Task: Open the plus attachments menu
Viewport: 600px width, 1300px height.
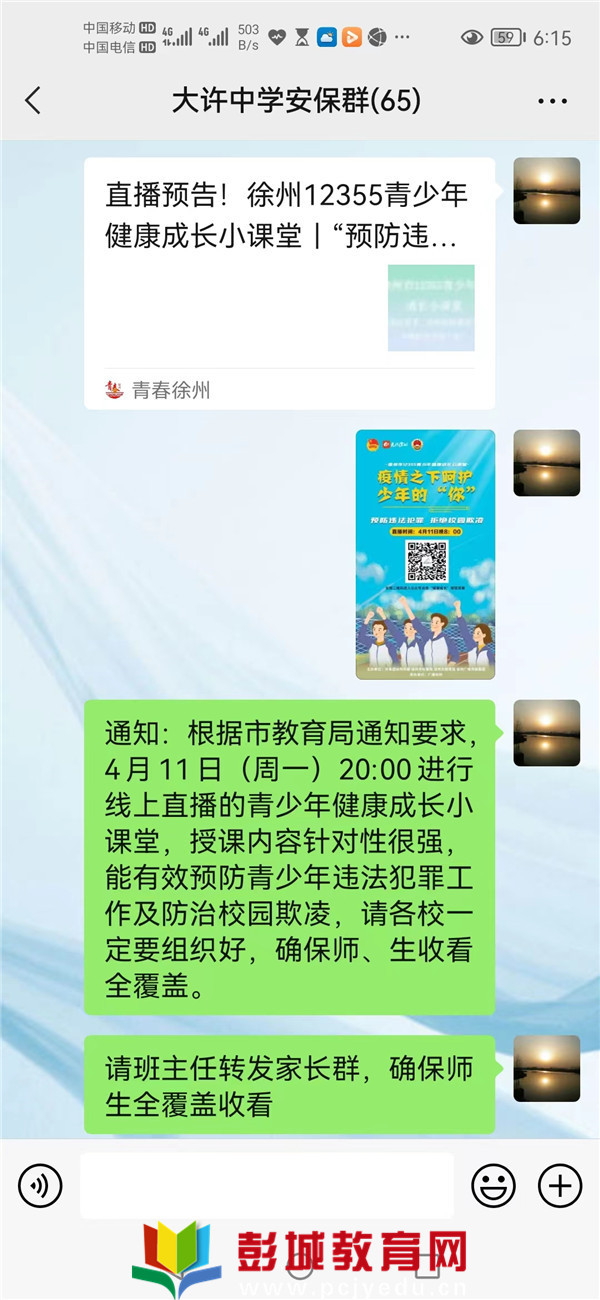Action: (559, 1186)
